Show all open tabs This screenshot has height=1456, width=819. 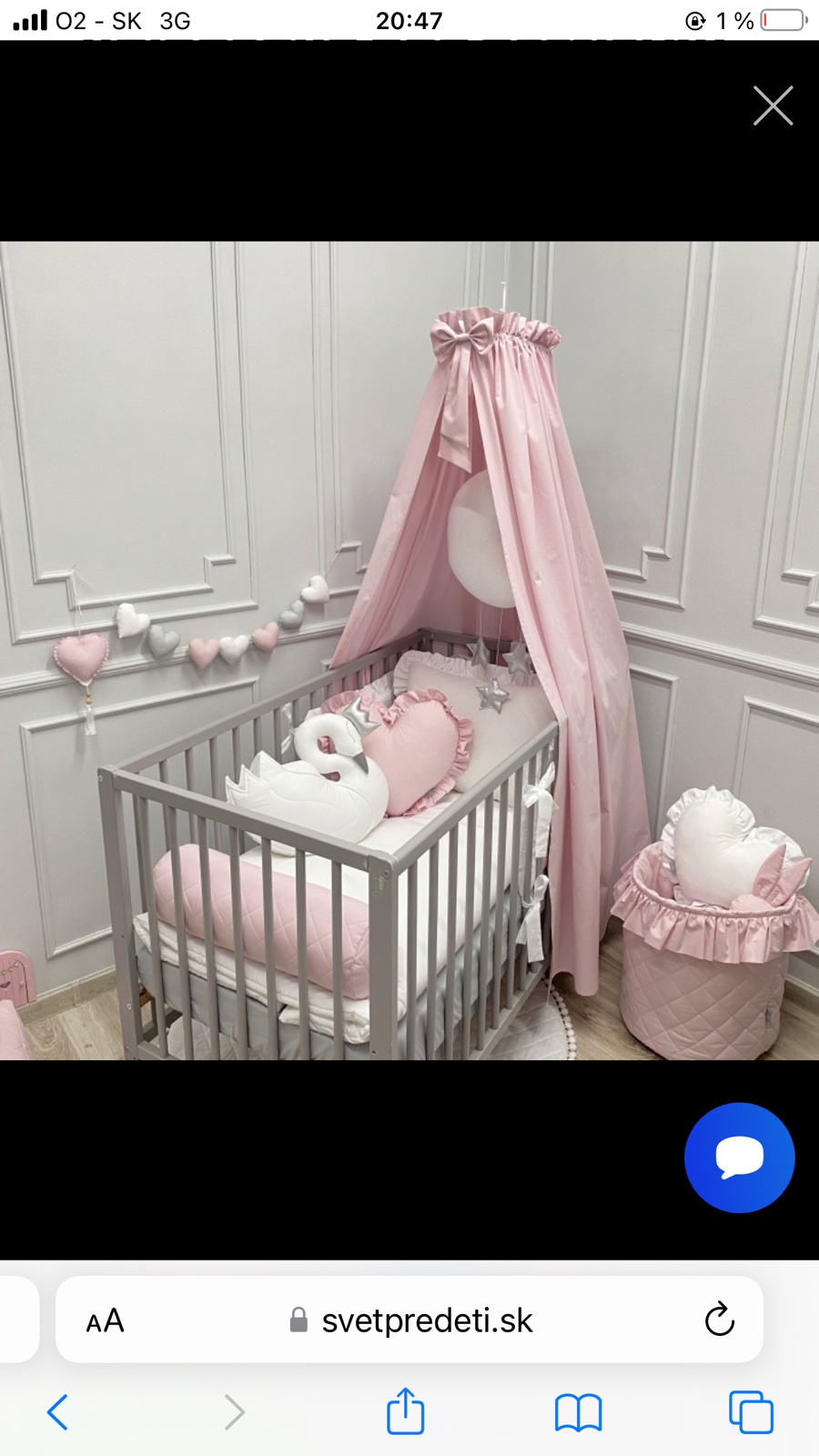[751, 1412]
